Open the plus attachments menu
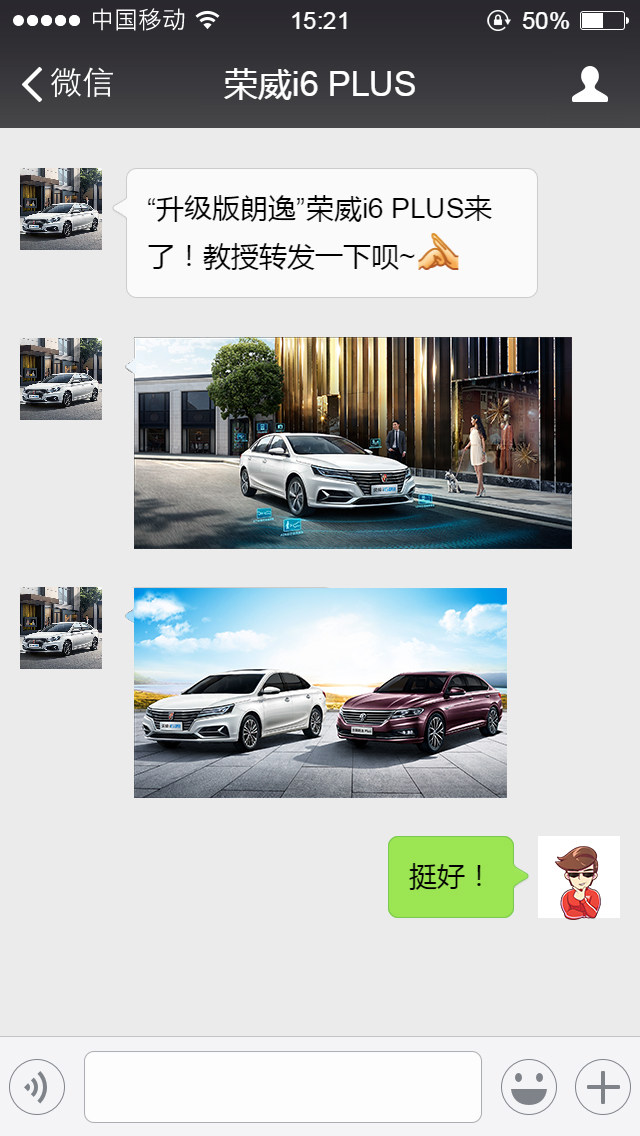This screenshot has width=640, height=1136. point(602,1087)
